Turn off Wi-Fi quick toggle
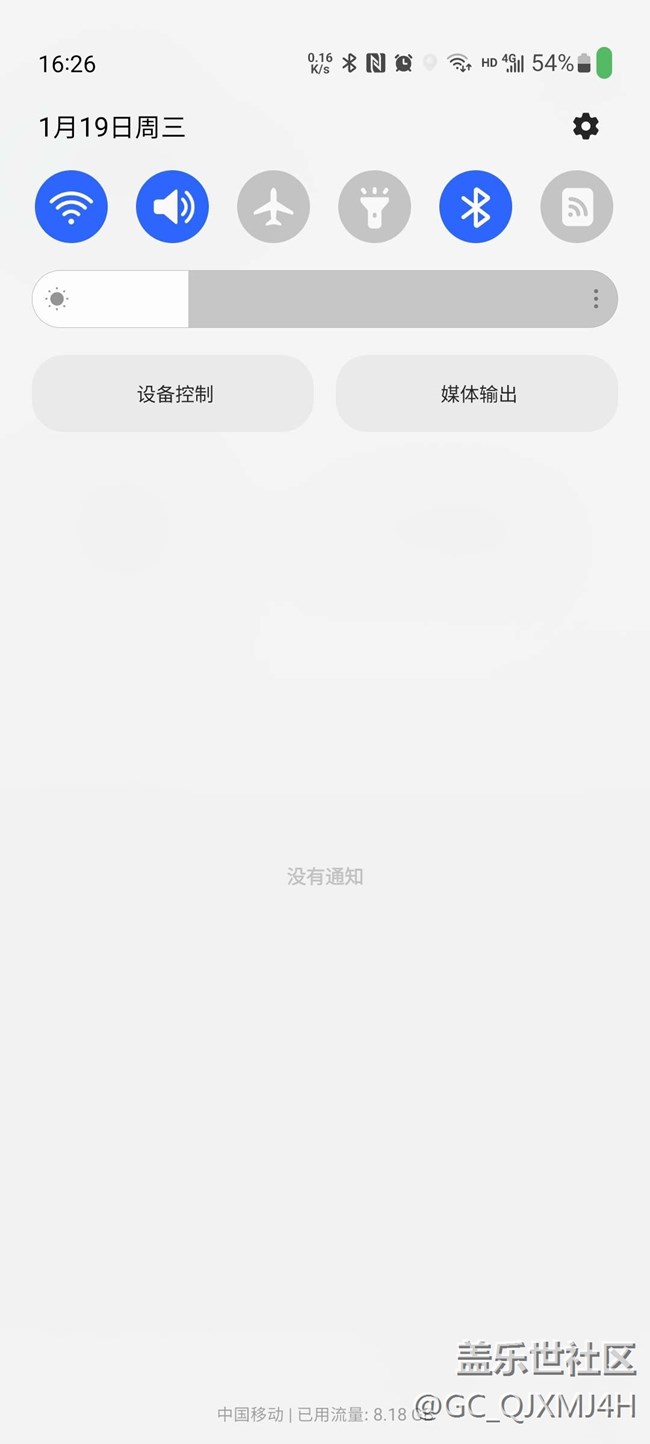This screenshot has width=650, height=1444. click(x=71, y=207)
